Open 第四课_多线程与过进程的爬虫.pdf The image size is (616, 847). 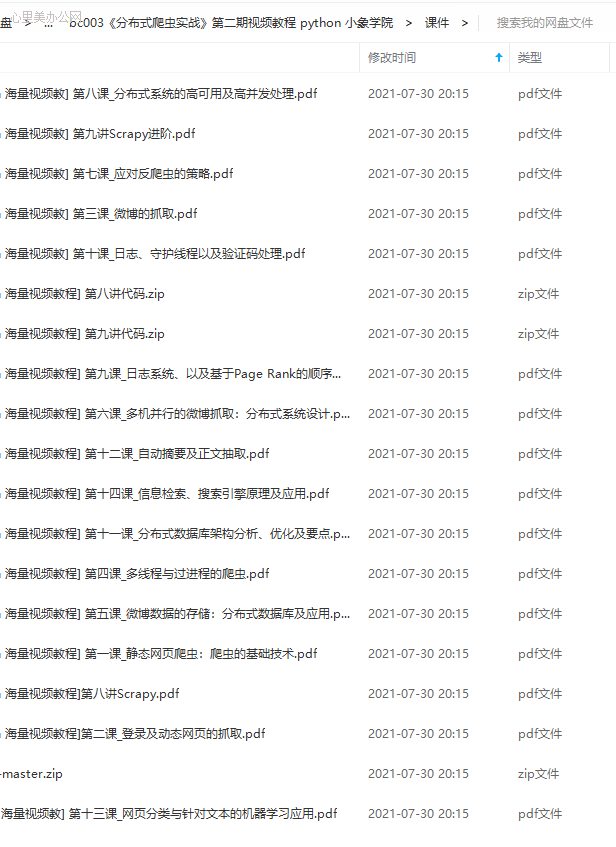point(137,574)
